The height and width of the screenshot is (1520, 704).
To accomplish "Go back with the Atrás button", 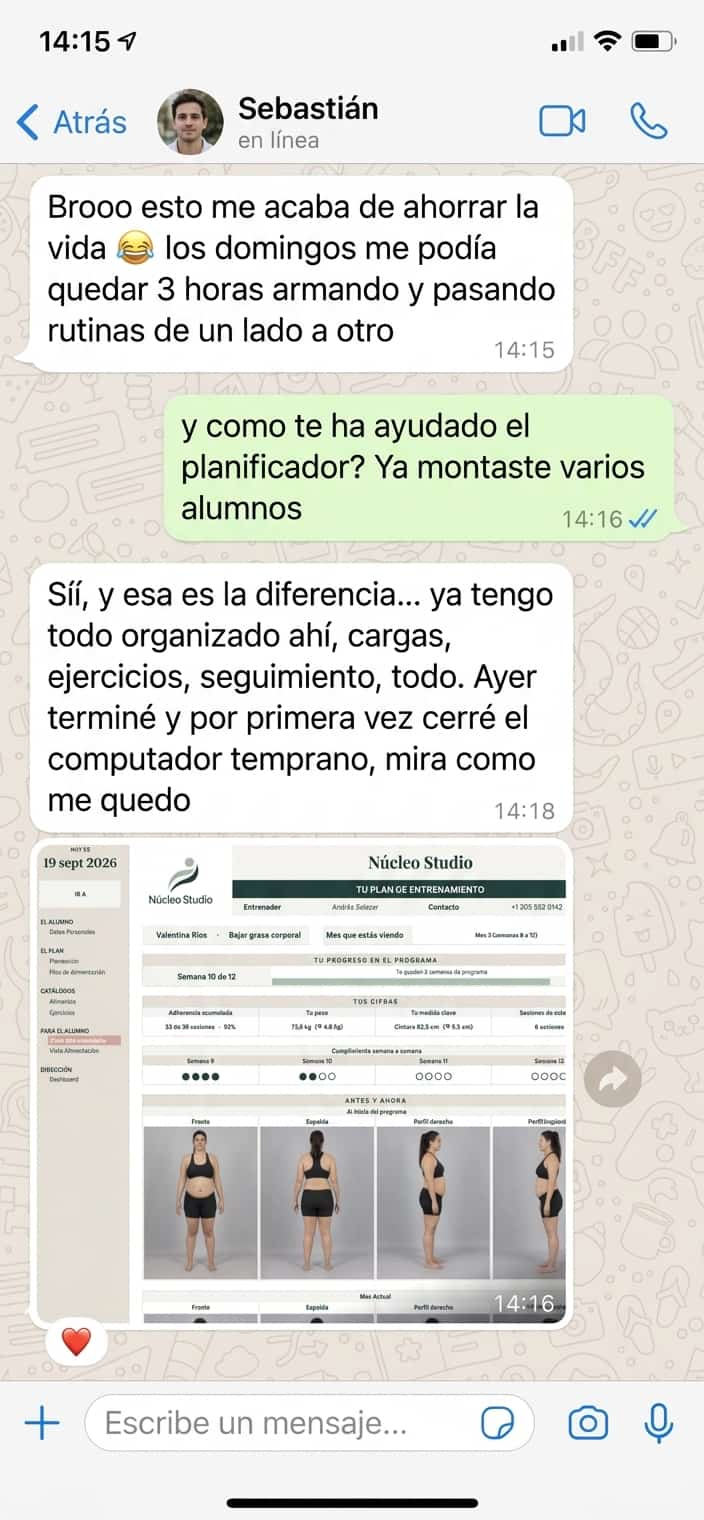I will tap(72, 122).
